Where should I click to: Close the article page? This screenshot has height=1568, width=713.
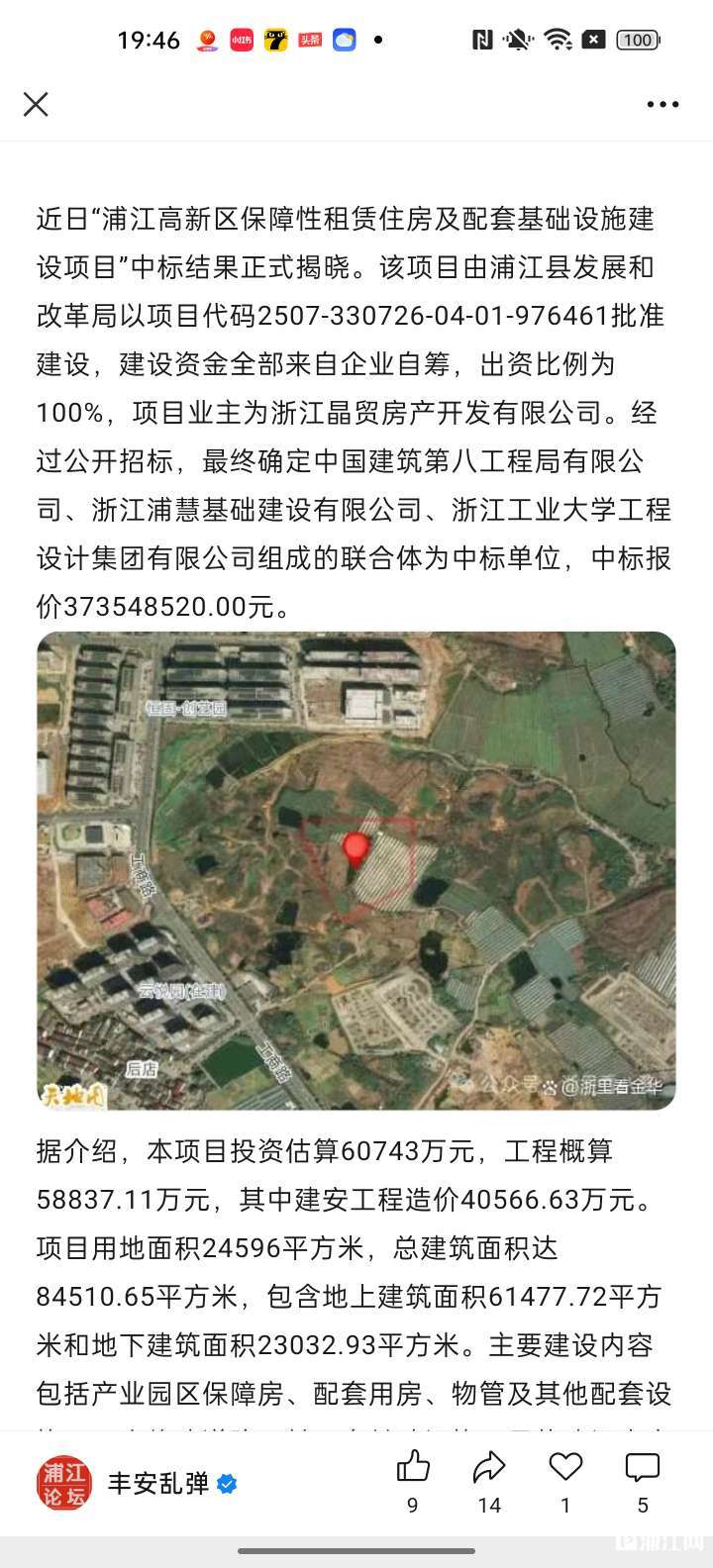click(36, 104)
